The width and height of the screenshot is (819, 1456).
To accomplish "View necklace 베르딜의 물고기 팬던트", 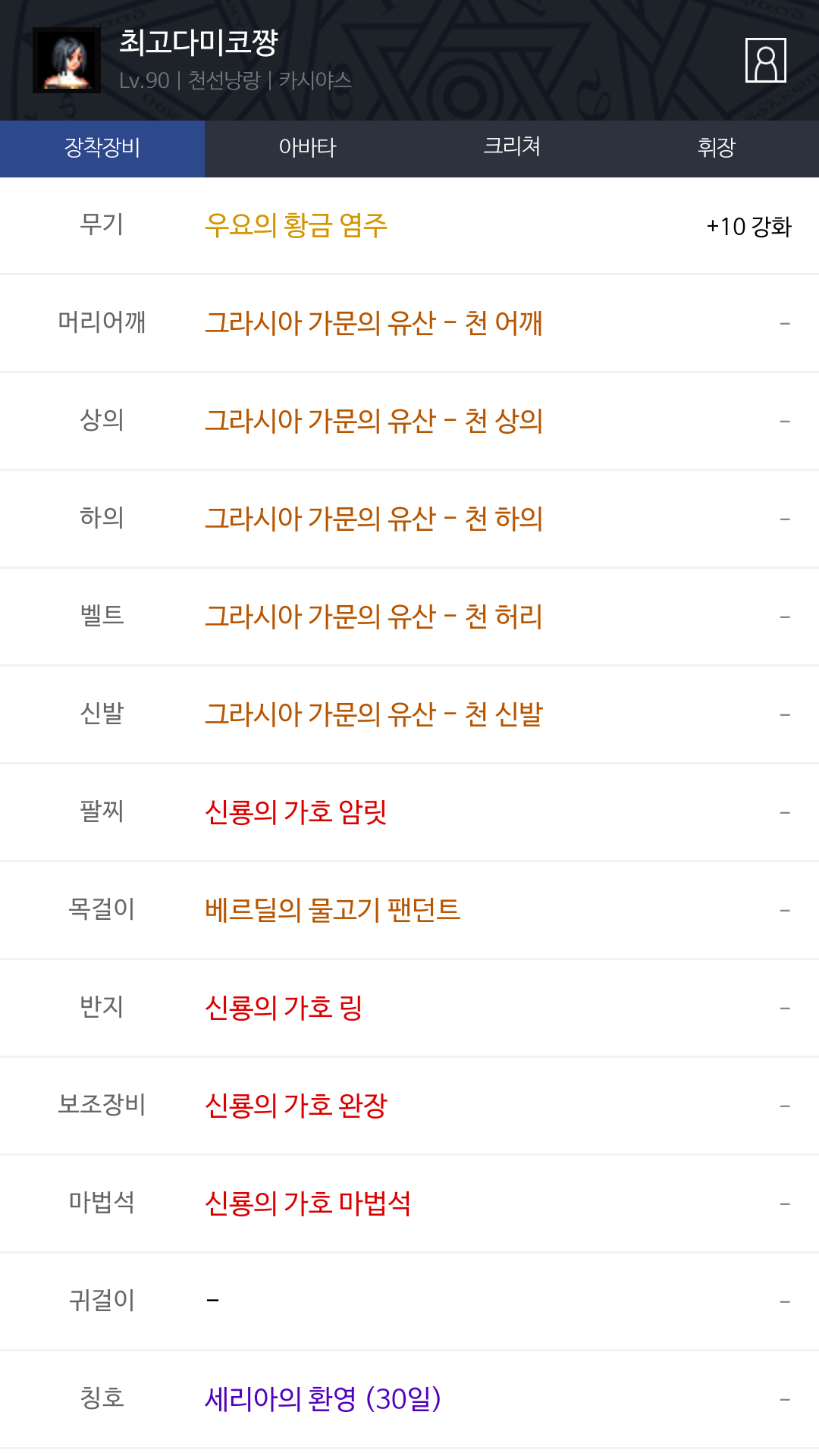I will click(x=332, y=910).
